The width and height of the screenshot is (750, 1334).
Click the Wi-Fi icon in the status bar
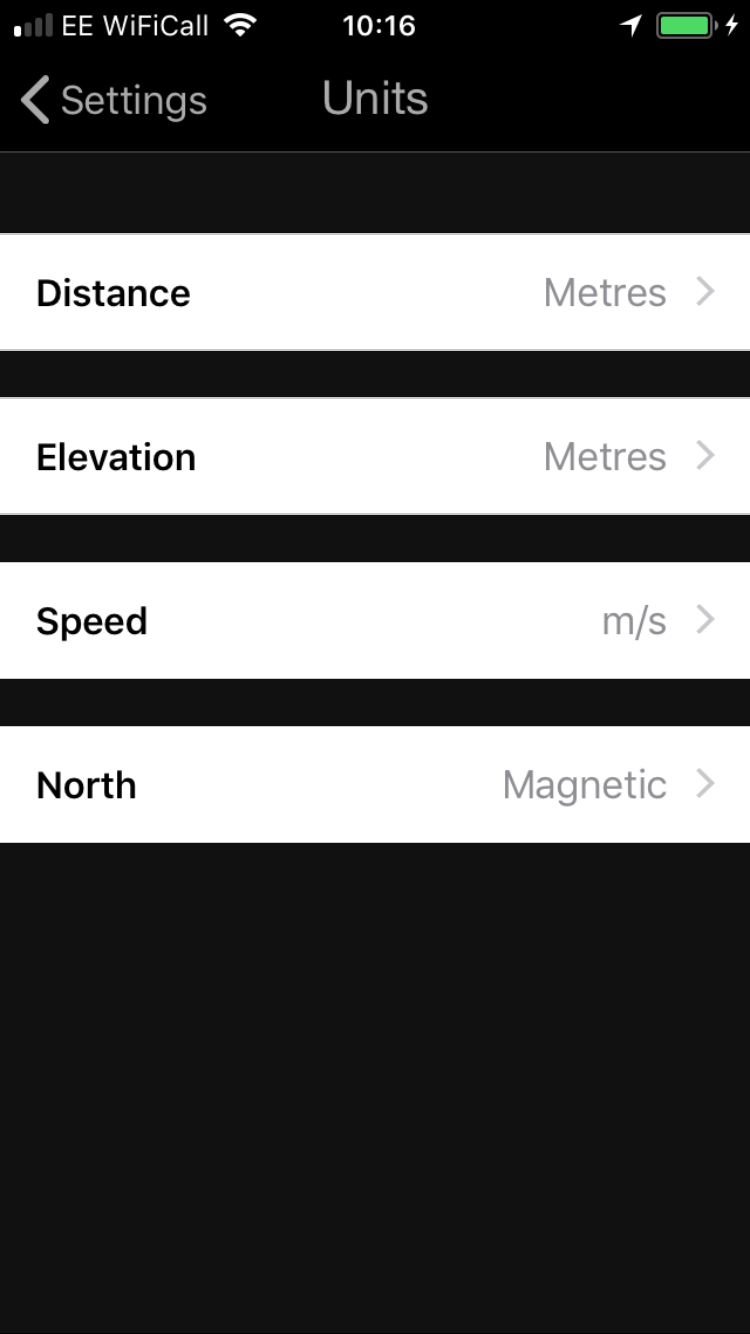tap(241, 25)
